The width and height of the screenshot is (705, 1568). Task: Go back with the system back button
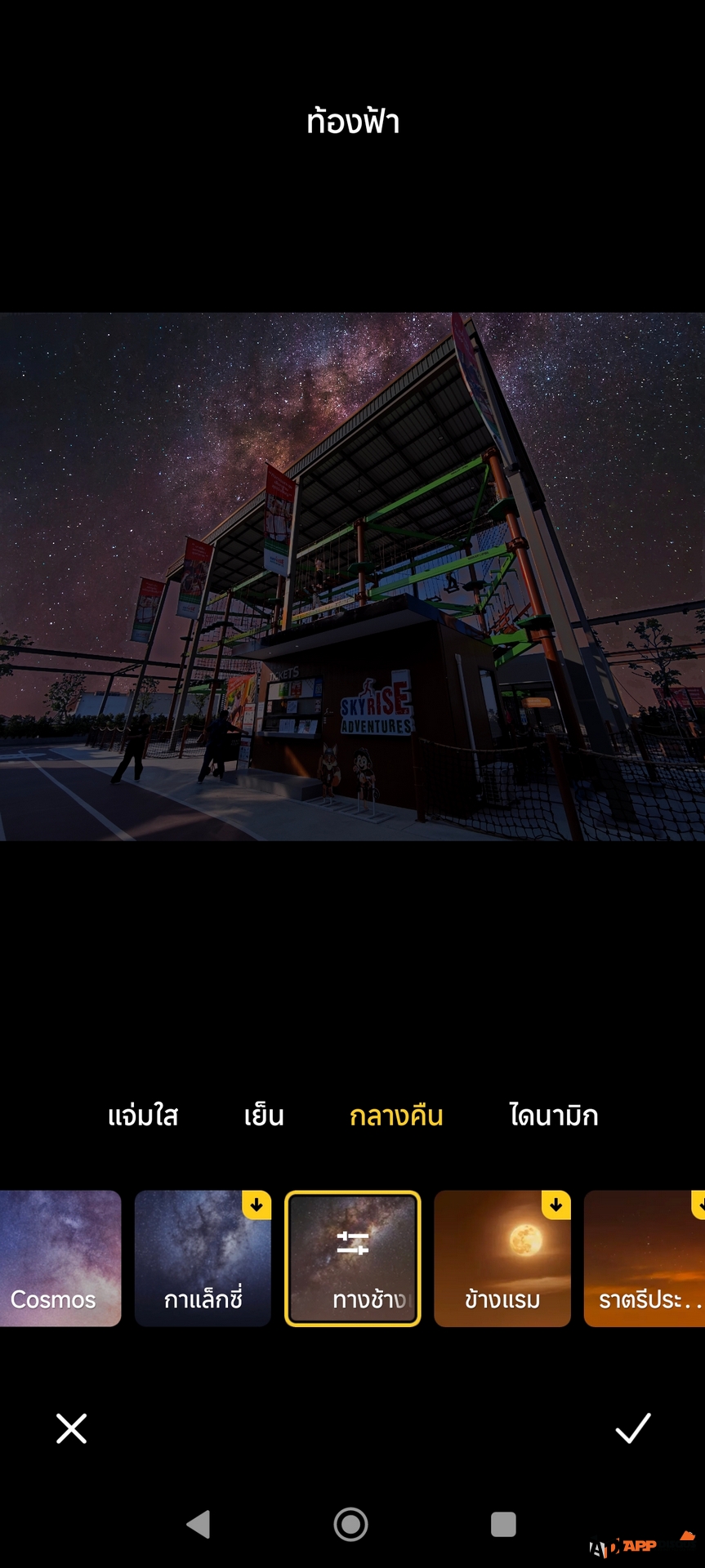coord(199,1524)
